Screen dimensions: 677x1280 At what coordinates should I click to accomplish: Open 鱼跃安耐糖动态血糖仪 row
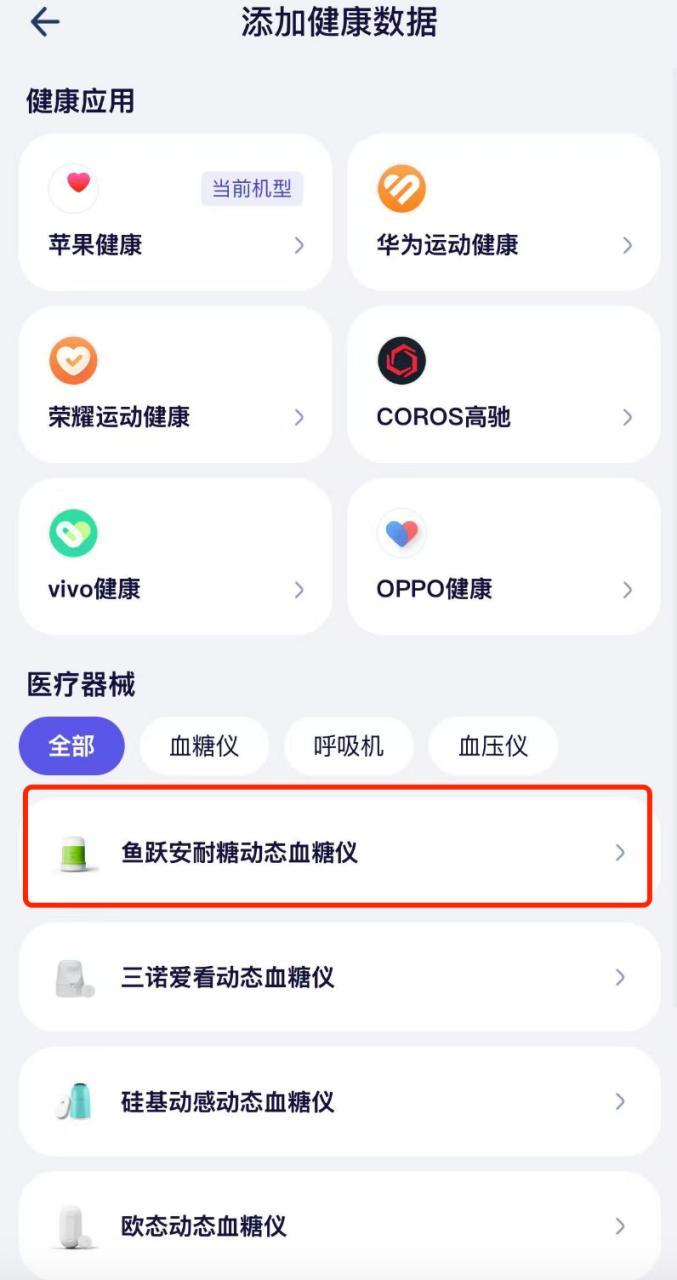338,853
